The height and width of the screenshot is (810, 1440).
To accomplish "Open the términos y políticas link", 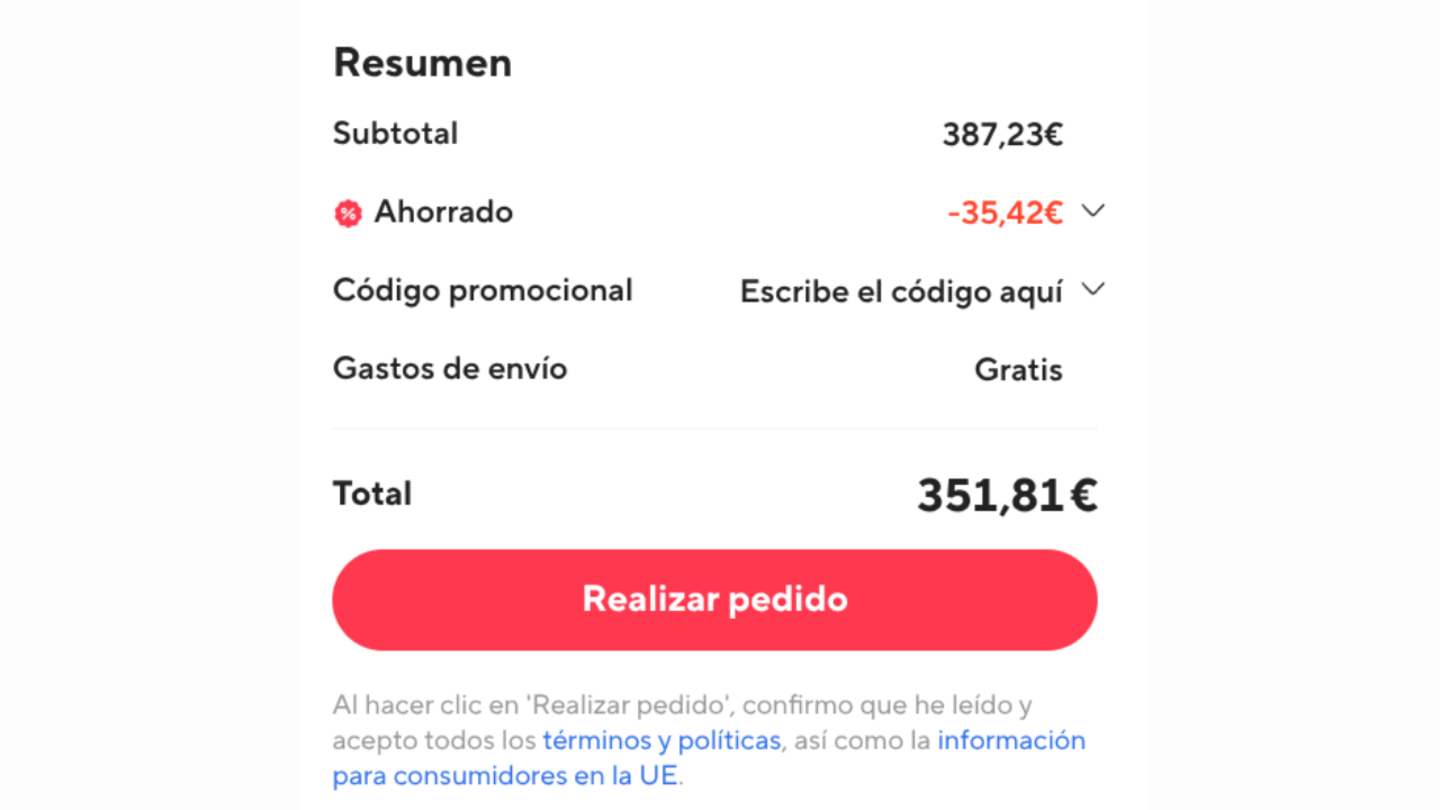I will (661, 741).
